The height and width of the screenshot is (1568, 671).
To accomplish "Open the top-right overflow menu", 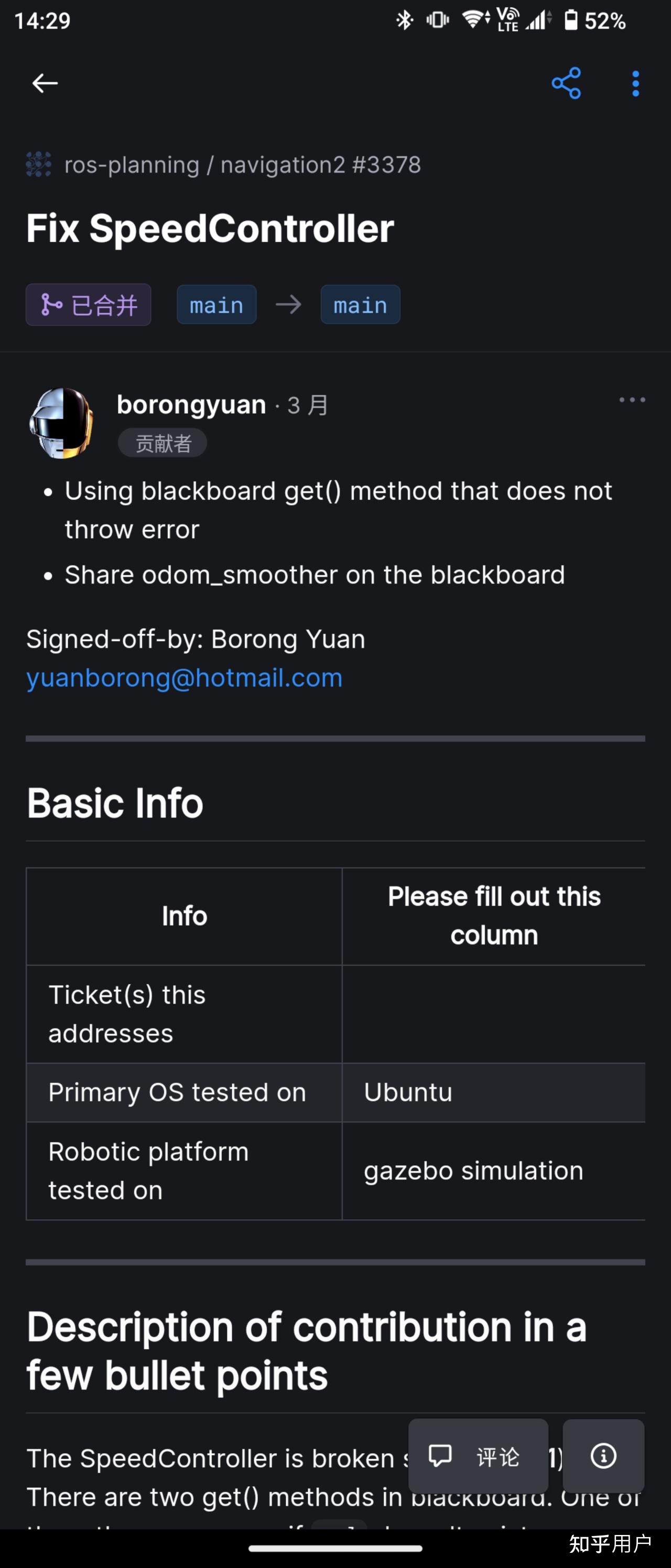I will [x=635, y=83].
